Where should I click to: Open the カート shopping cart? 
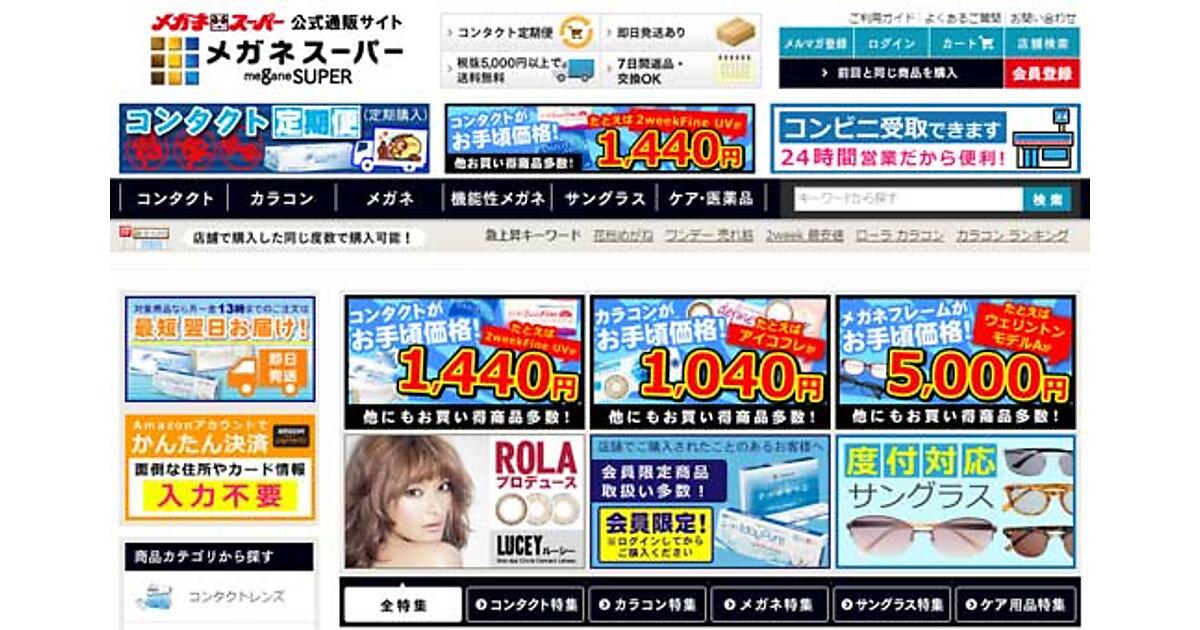coord(966,44)
